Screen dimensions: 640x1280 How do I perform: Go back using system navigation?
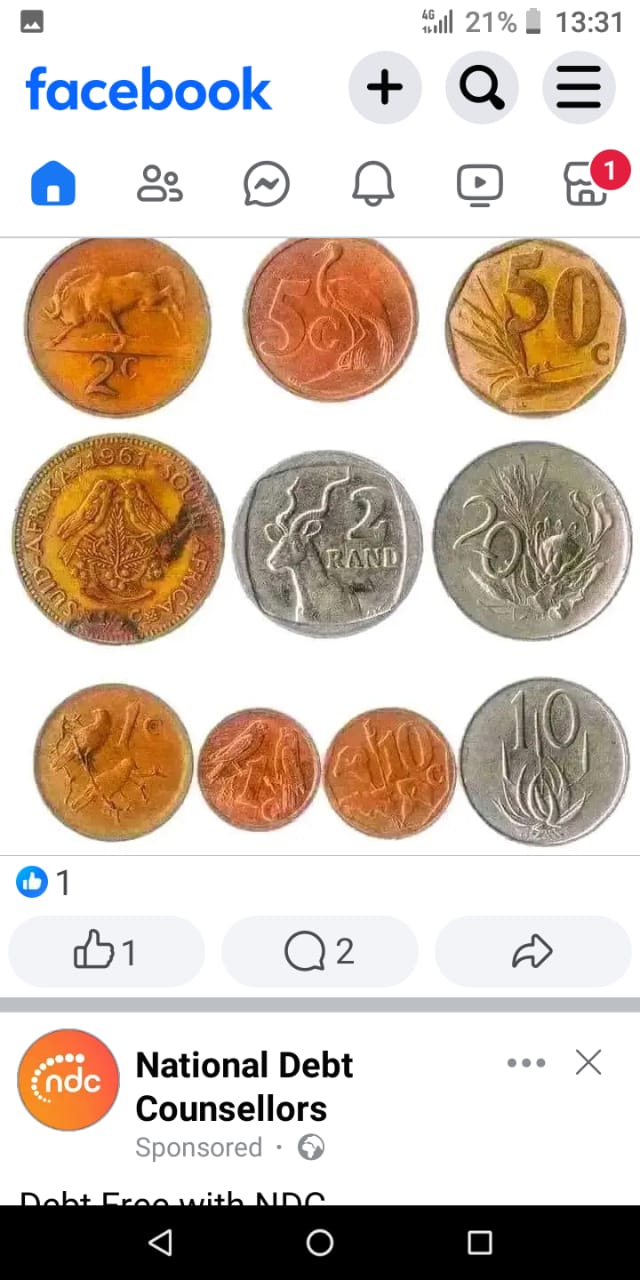[x=160, y=1243]
